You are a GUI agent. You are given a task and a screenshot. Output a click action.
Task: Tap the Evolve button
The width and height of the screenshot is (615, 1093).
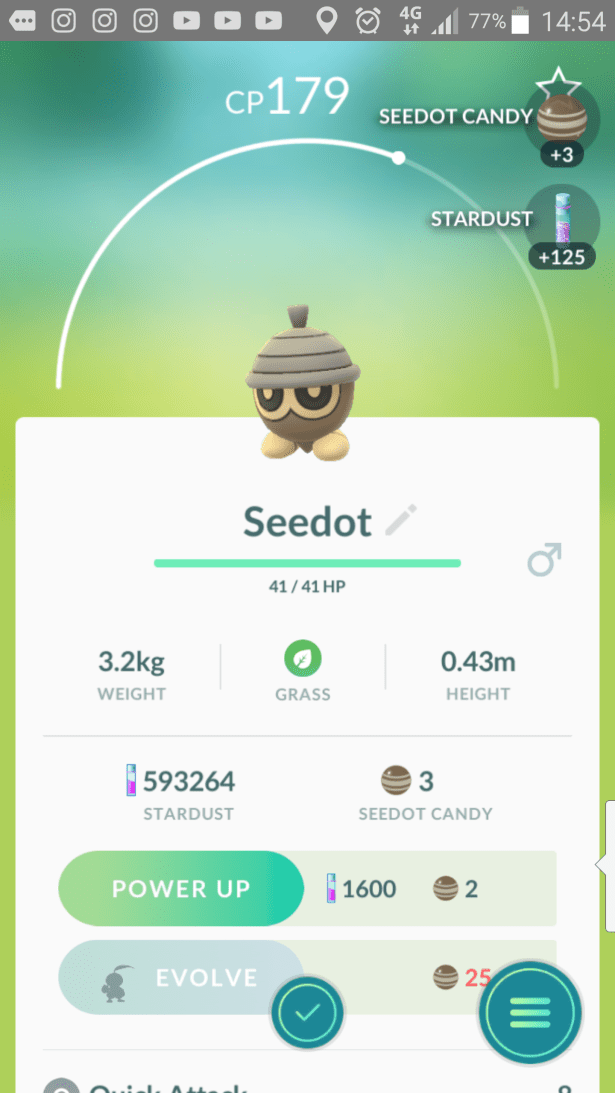(x=181, y=978)
